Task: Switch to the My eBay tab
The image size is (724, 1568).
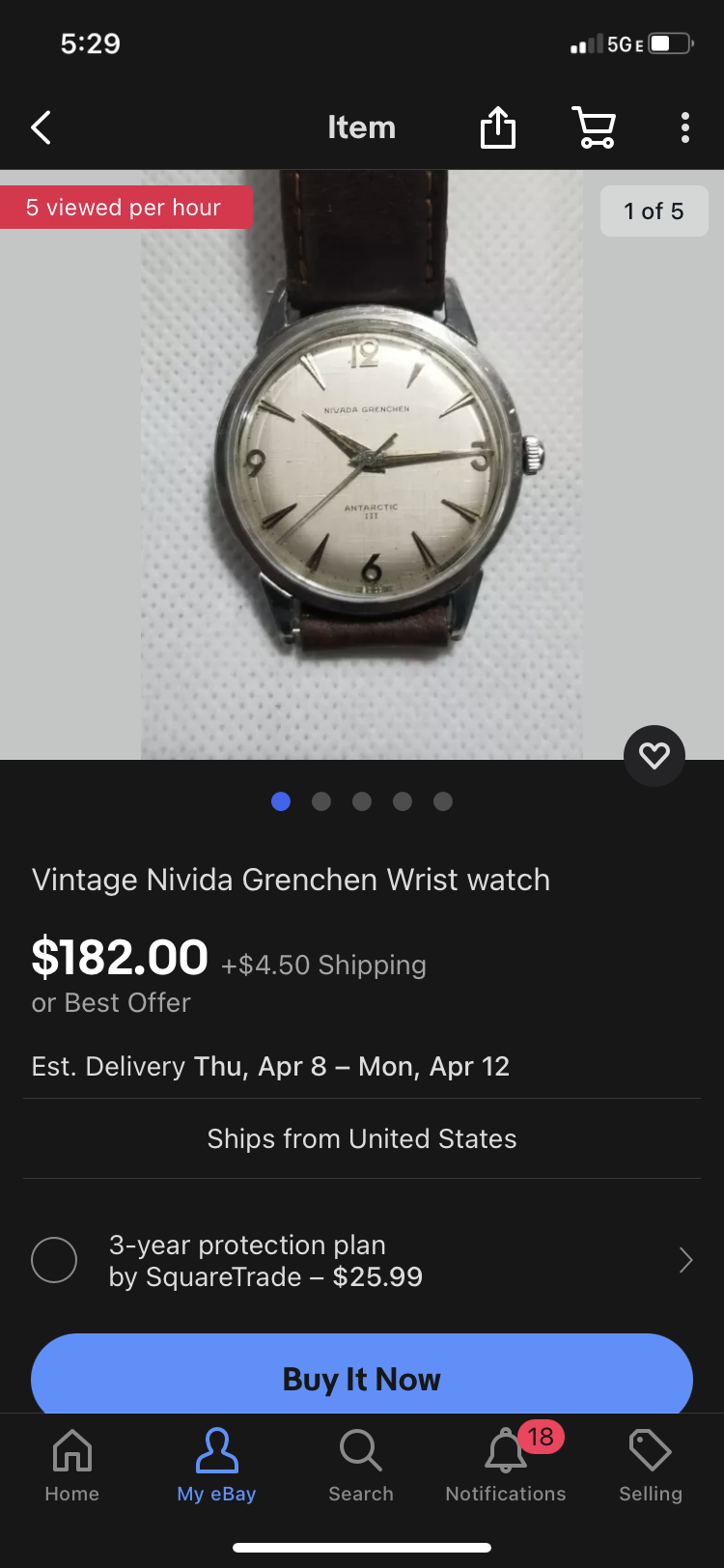Action: pyautogui.click(x=216, y=1466)
